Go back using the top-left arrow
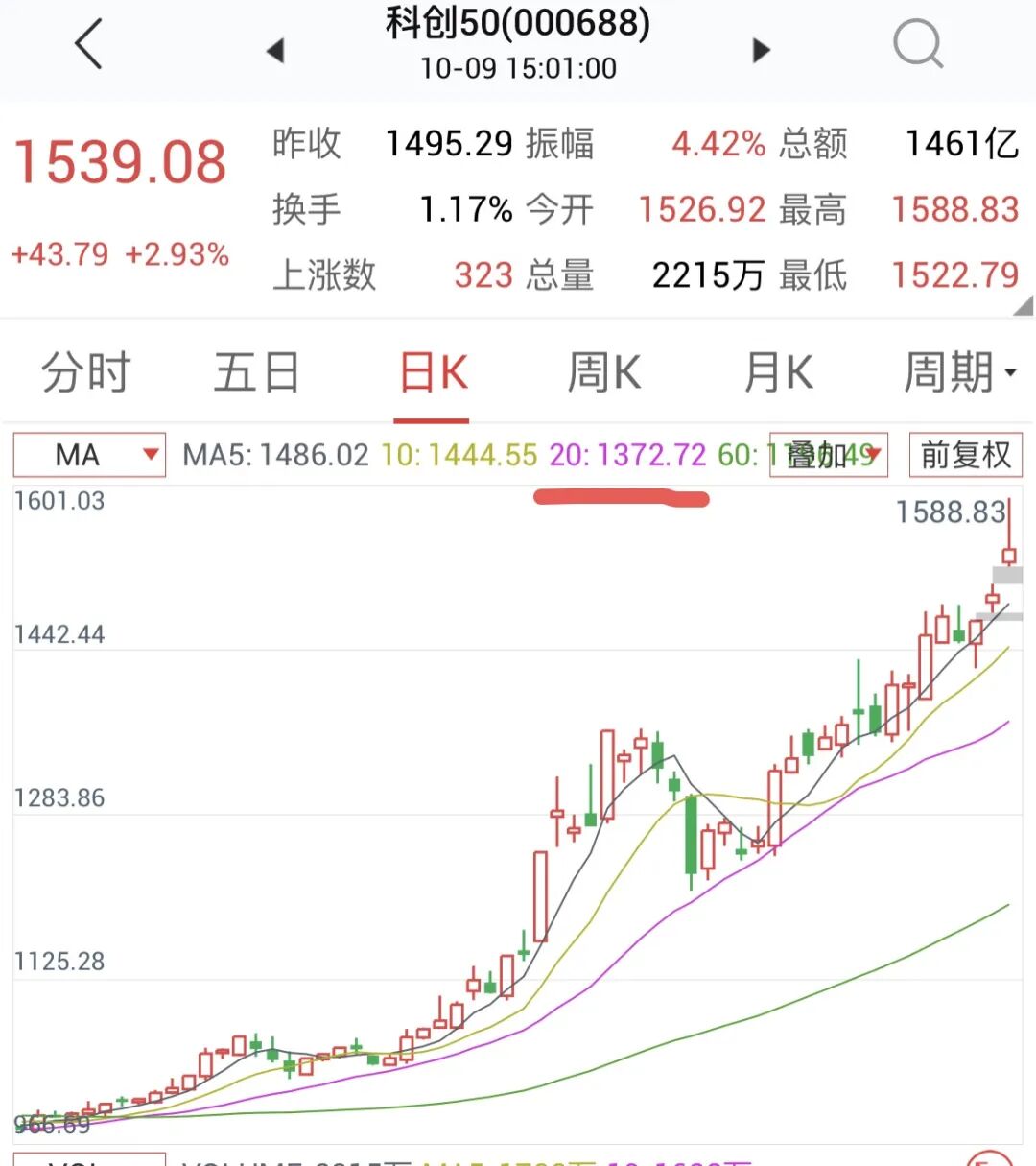Image resolution: width=1036 pixels, height=1166 pixels. pos(89,45)
